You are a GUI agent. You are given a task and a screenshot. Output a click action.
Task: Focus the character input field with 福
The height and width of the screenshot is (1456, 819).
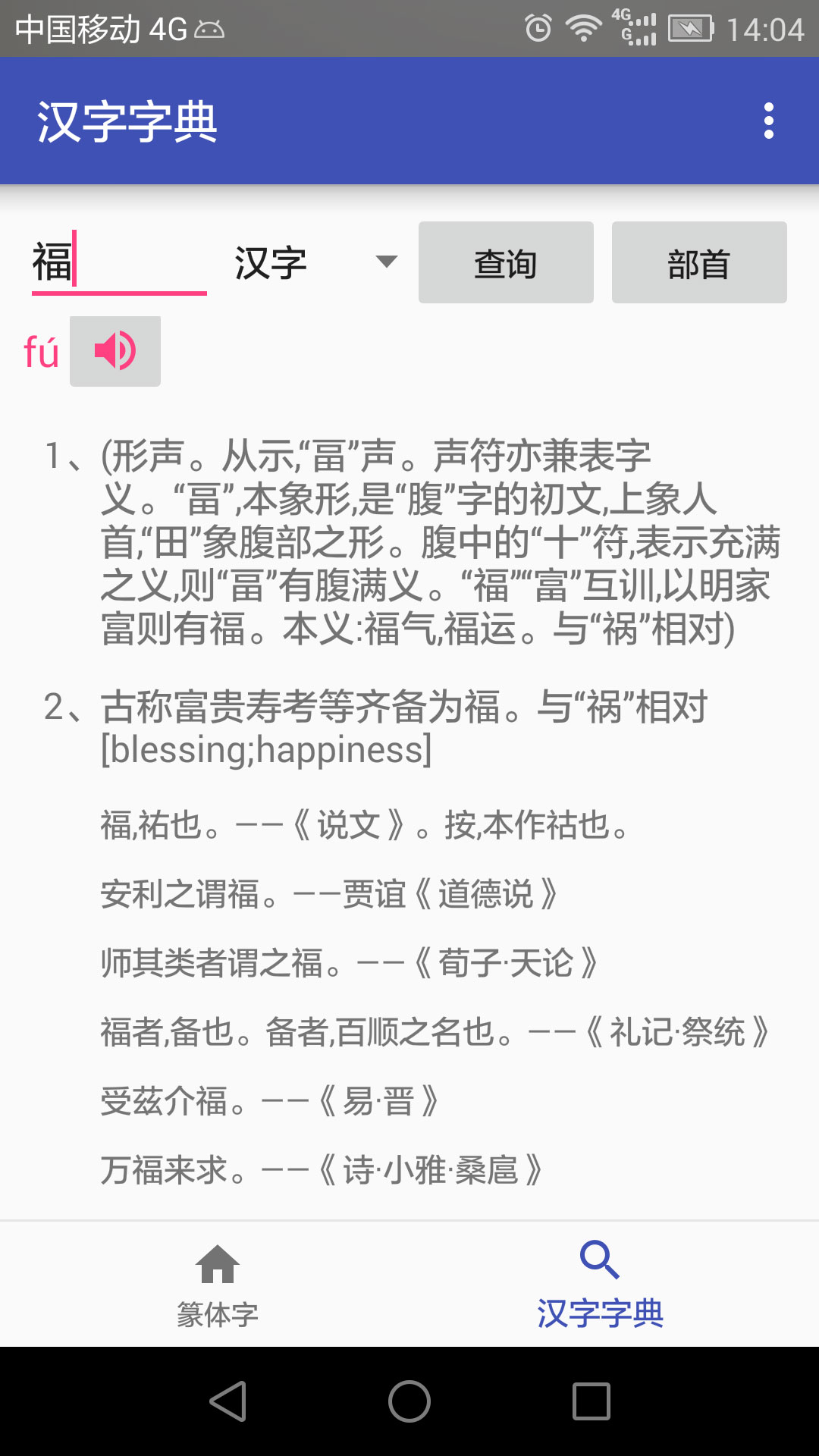[x=118, y=263]
